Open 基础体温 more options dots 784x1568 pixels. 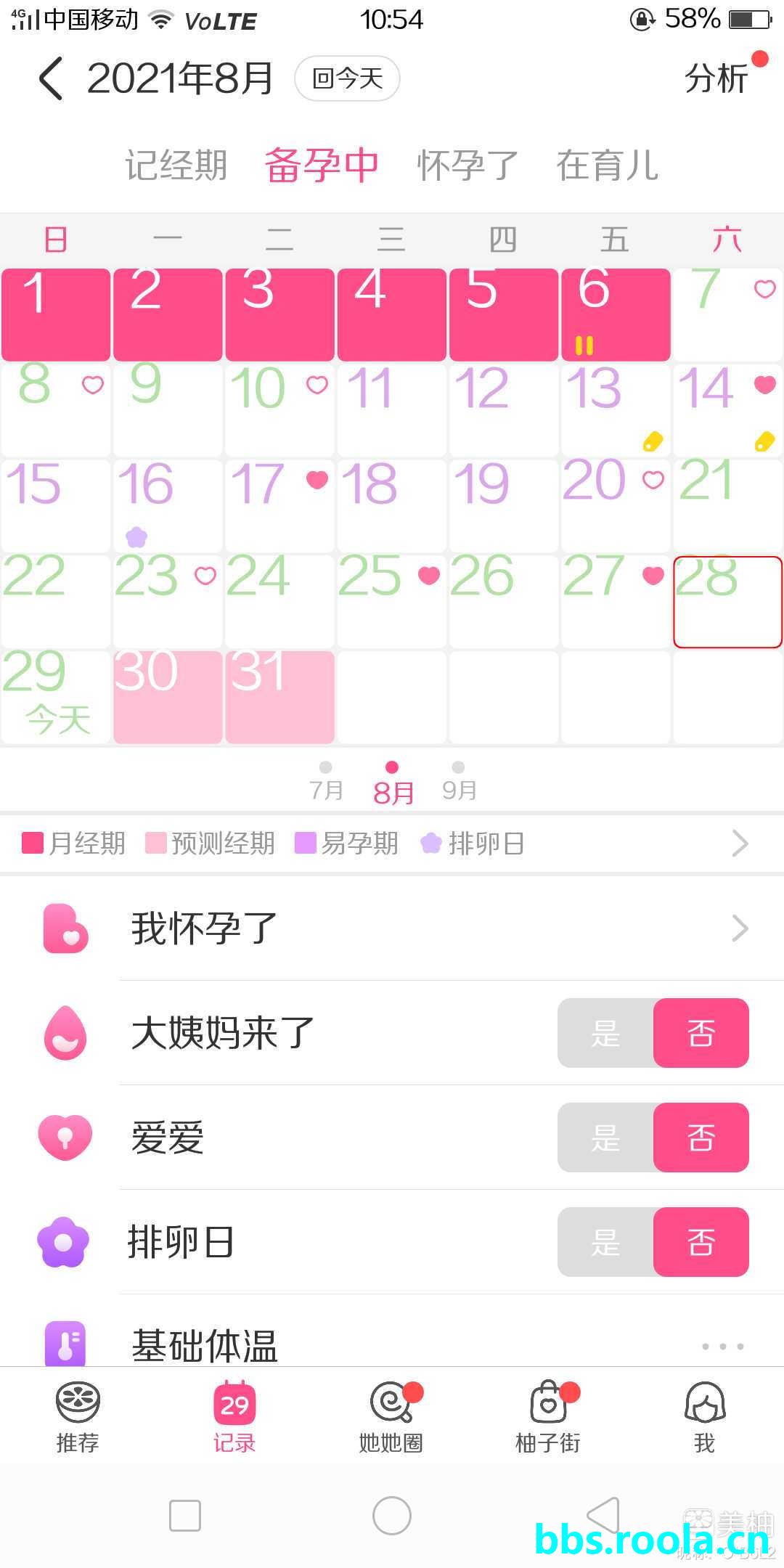(x=722, y=1346)
